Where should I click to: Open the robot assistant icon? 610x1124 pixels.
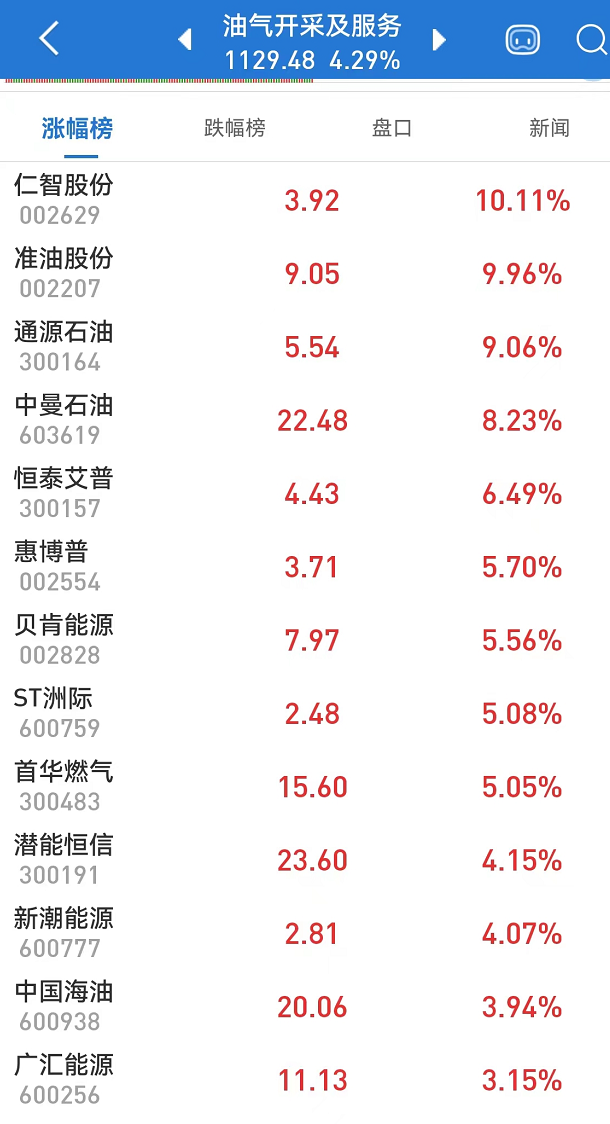pos(522,40)
